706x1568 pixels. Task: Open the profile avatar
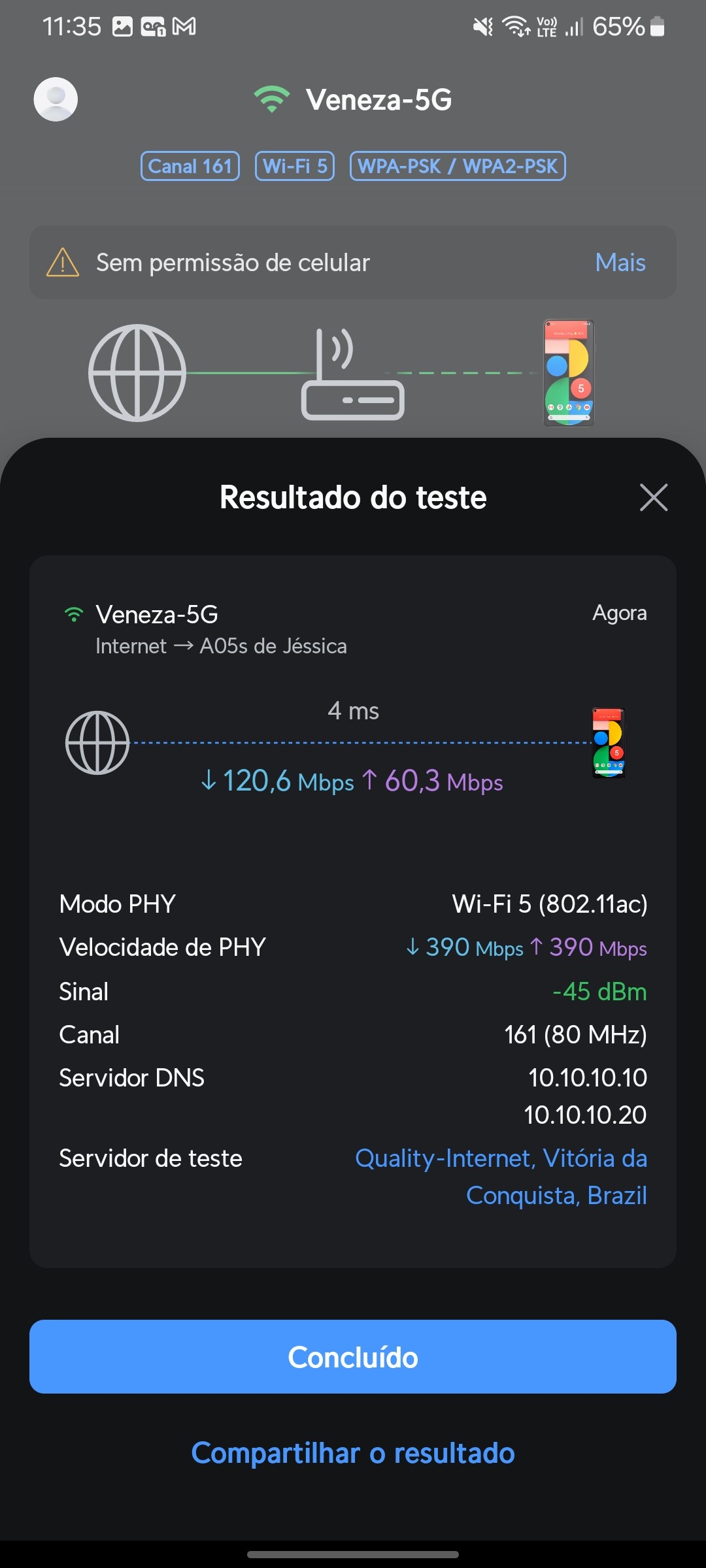point(56,99)
